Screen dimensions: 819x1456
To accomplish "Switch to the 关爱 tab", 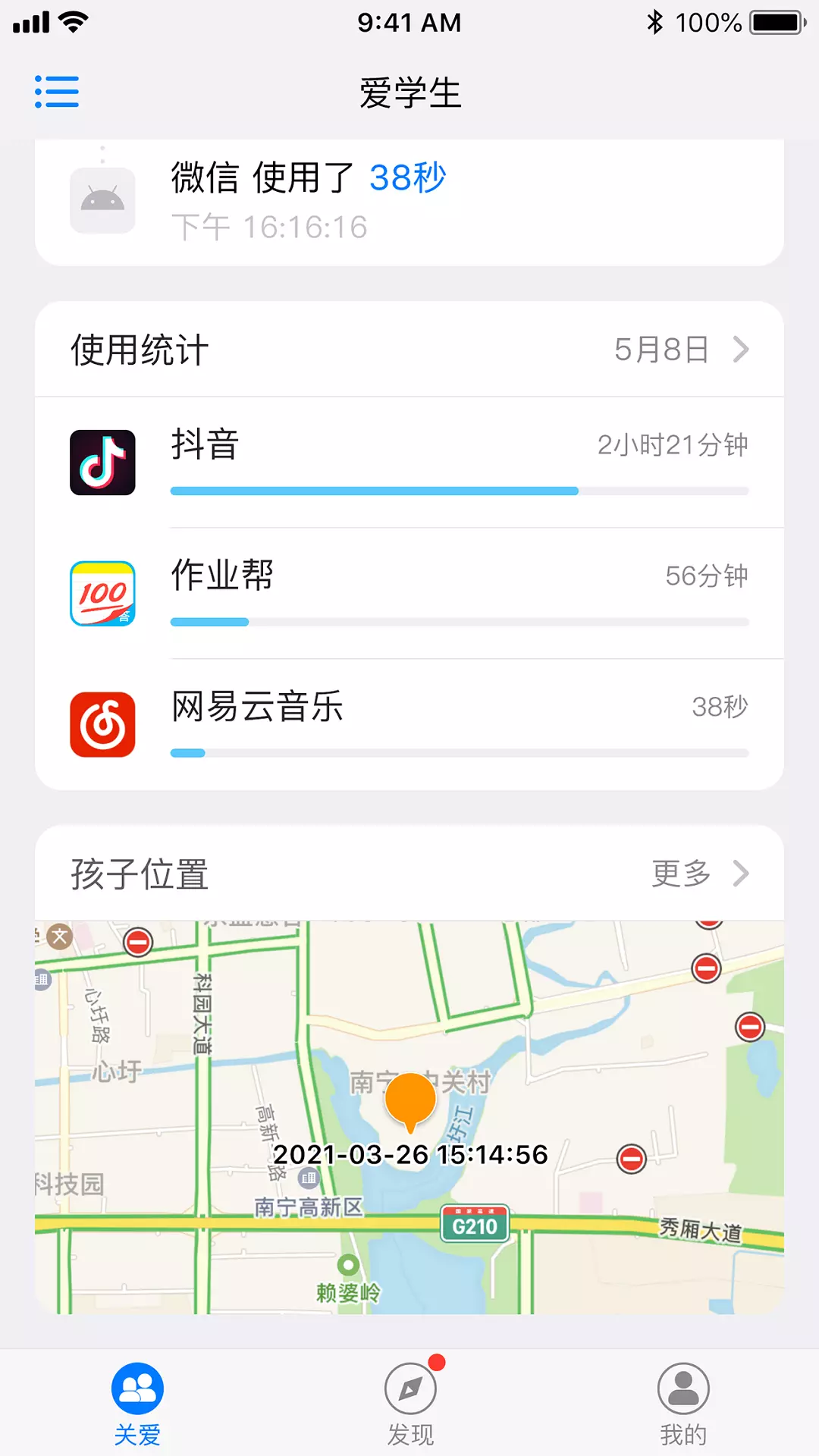I will 137,1404.
